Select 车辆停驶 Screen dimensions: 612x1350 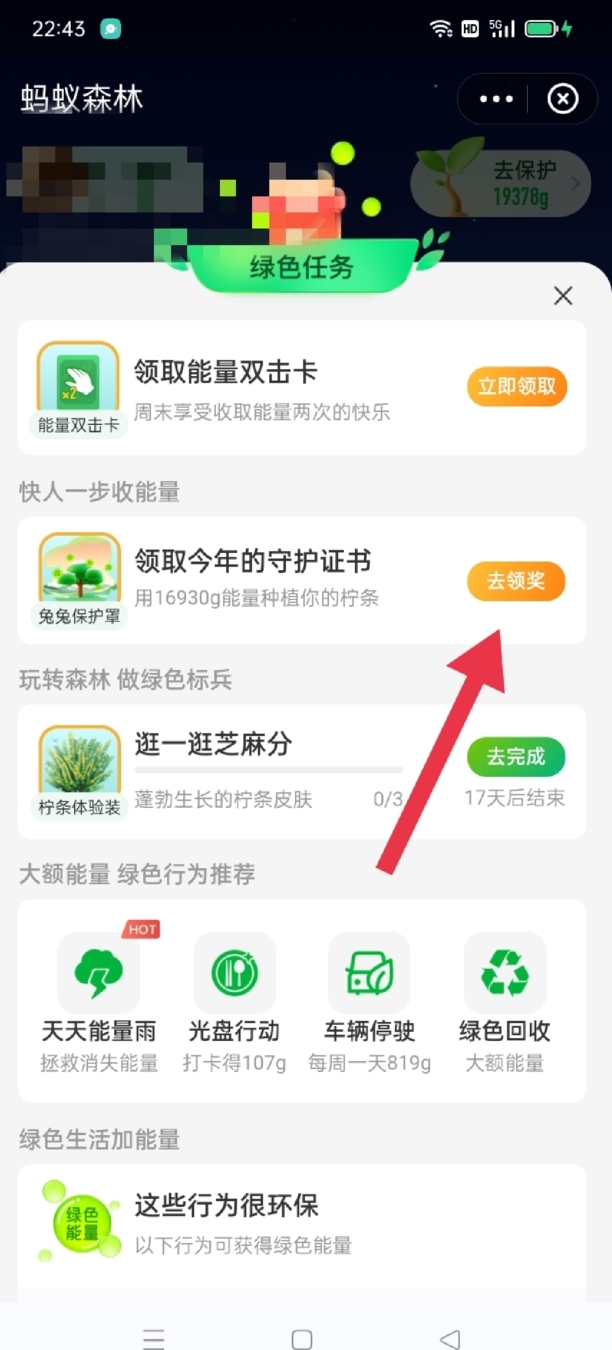[369, 1001]
